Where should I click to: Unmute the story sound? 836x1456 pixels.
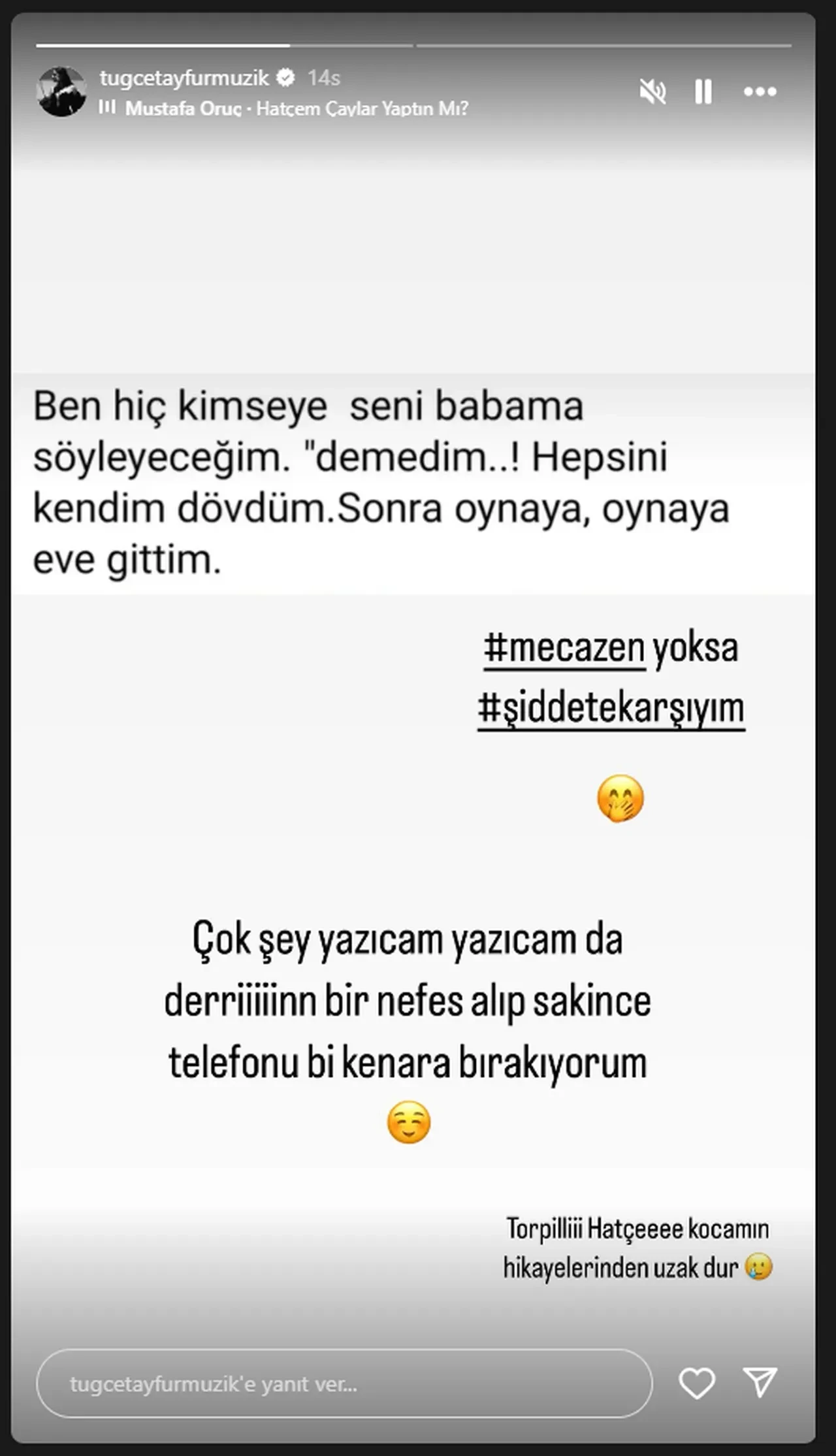point(652,92)
